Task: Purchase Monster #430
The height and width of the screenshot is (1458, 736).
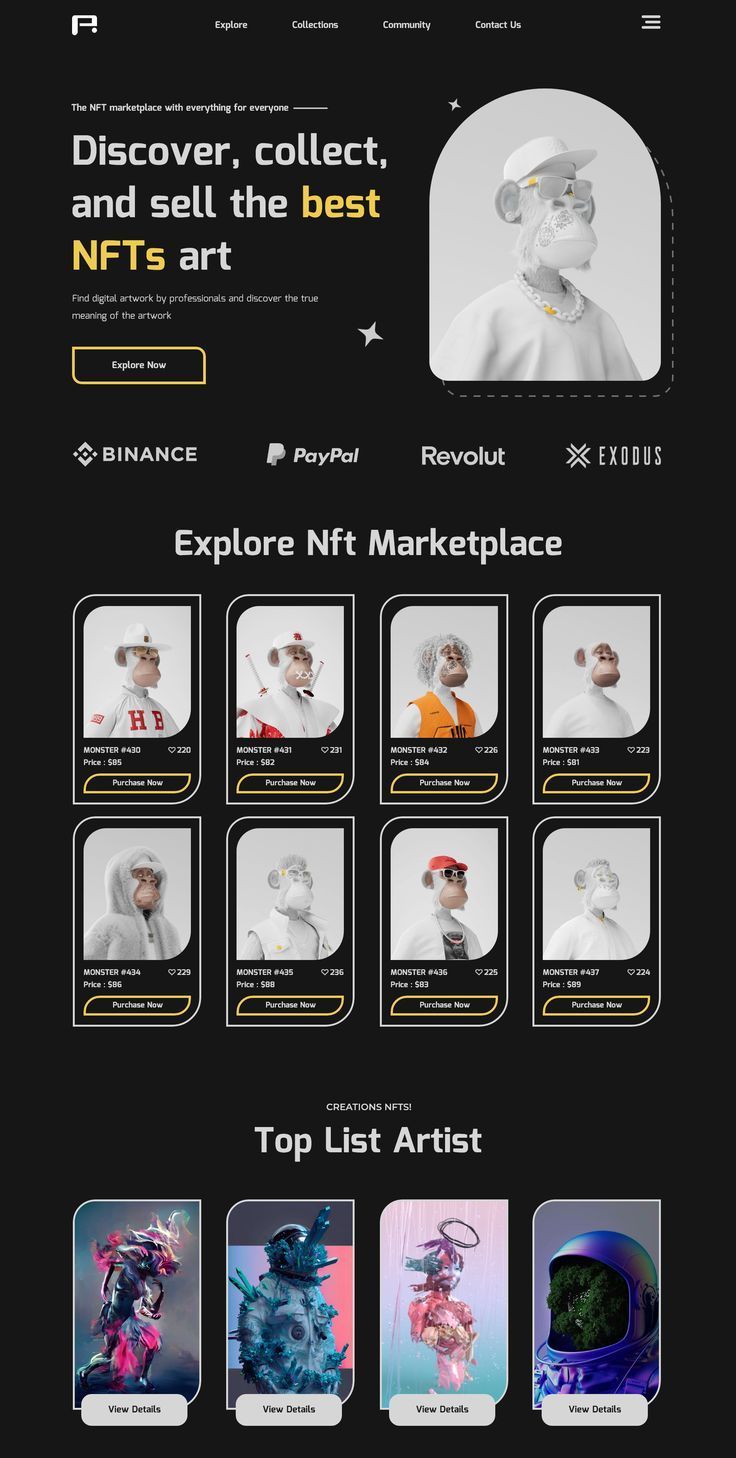Action: (x=137, y=783)
